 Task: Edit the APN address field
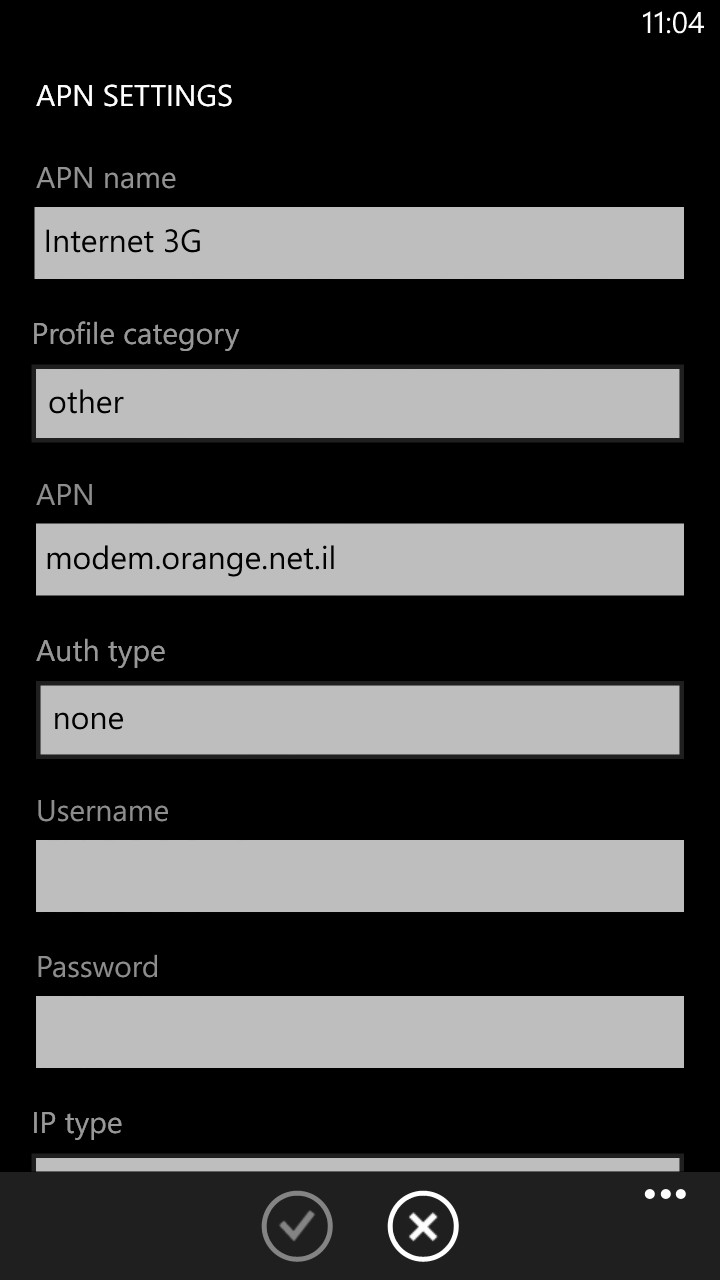click(x=359, y=559)
